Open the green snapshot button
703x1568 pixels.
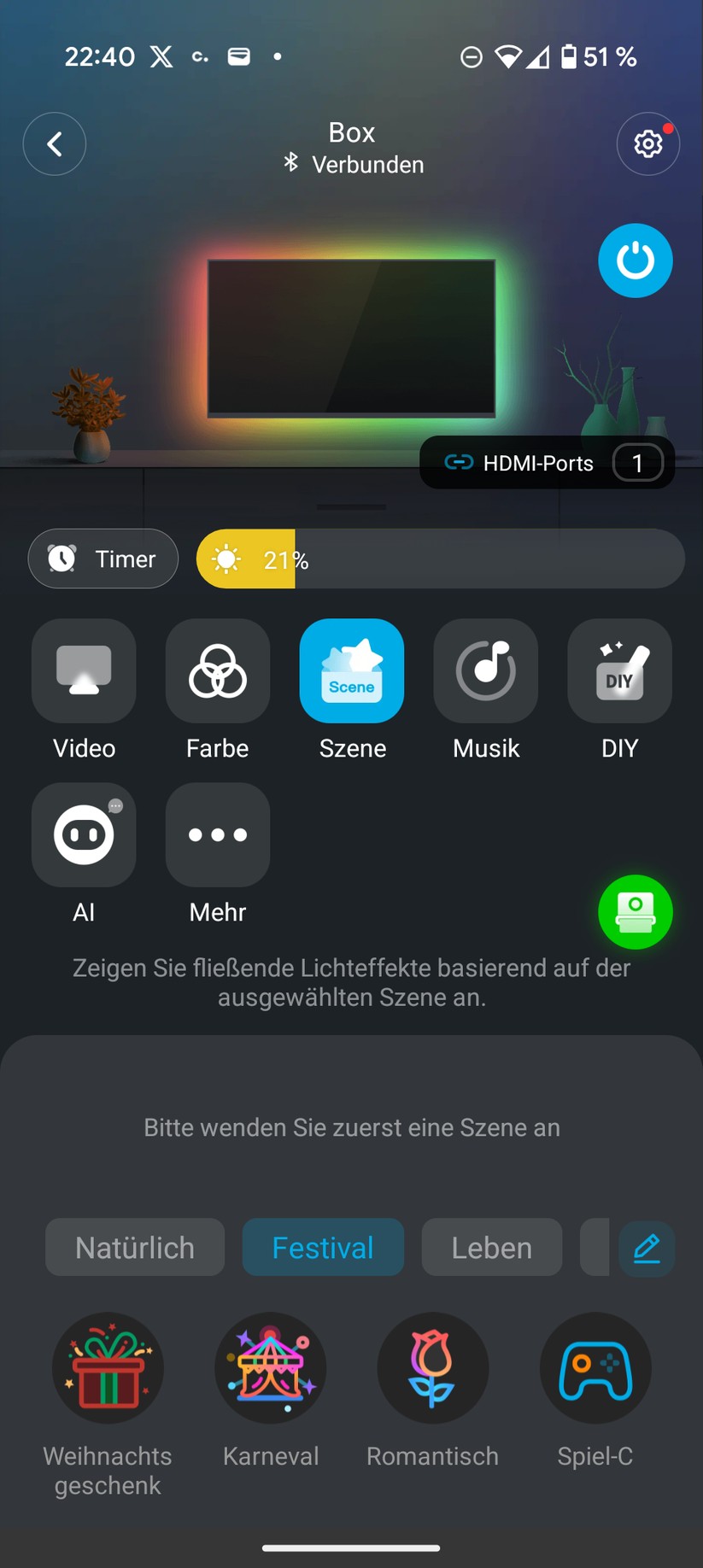click(x=636, y=911)
